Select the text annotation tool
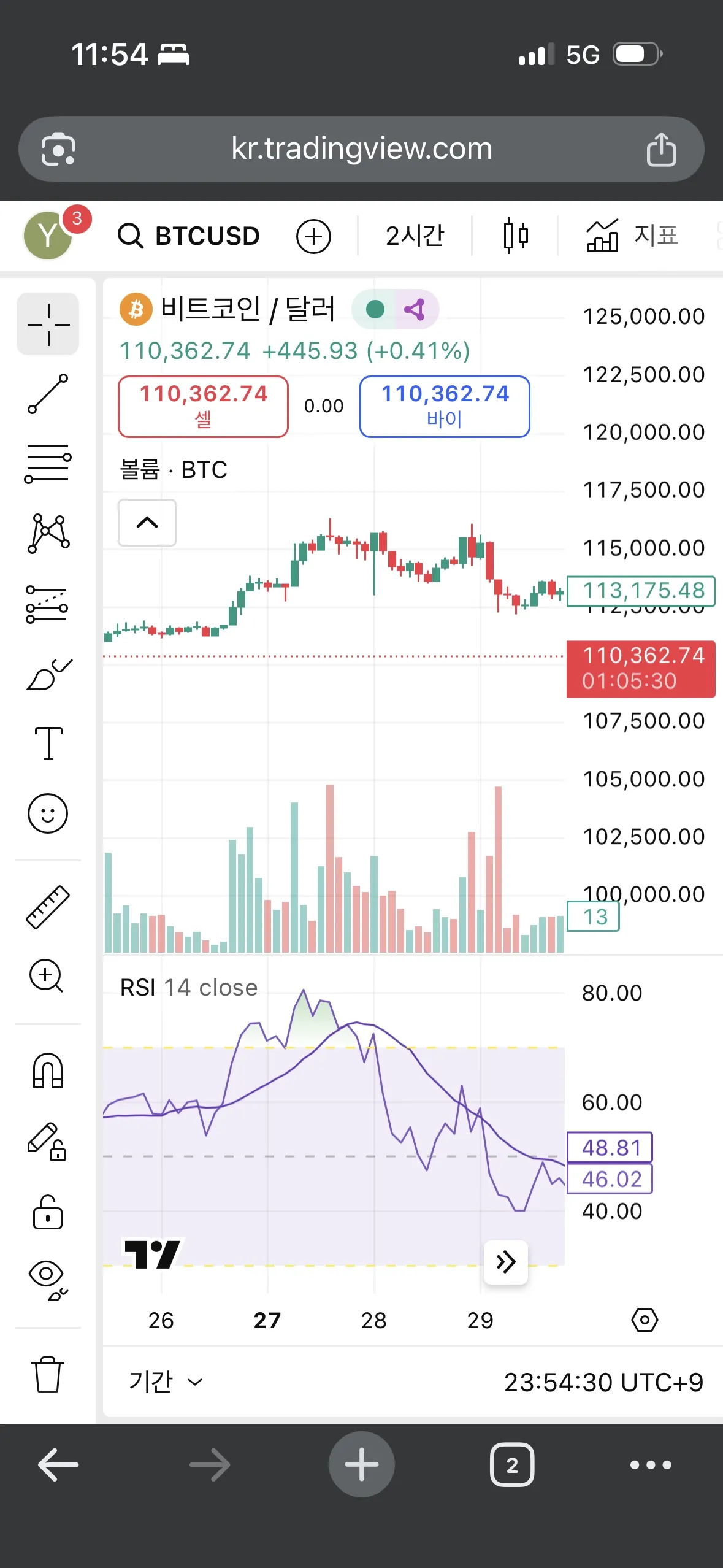Screen dimensions: 723x1568 click(x=48, y=743)
